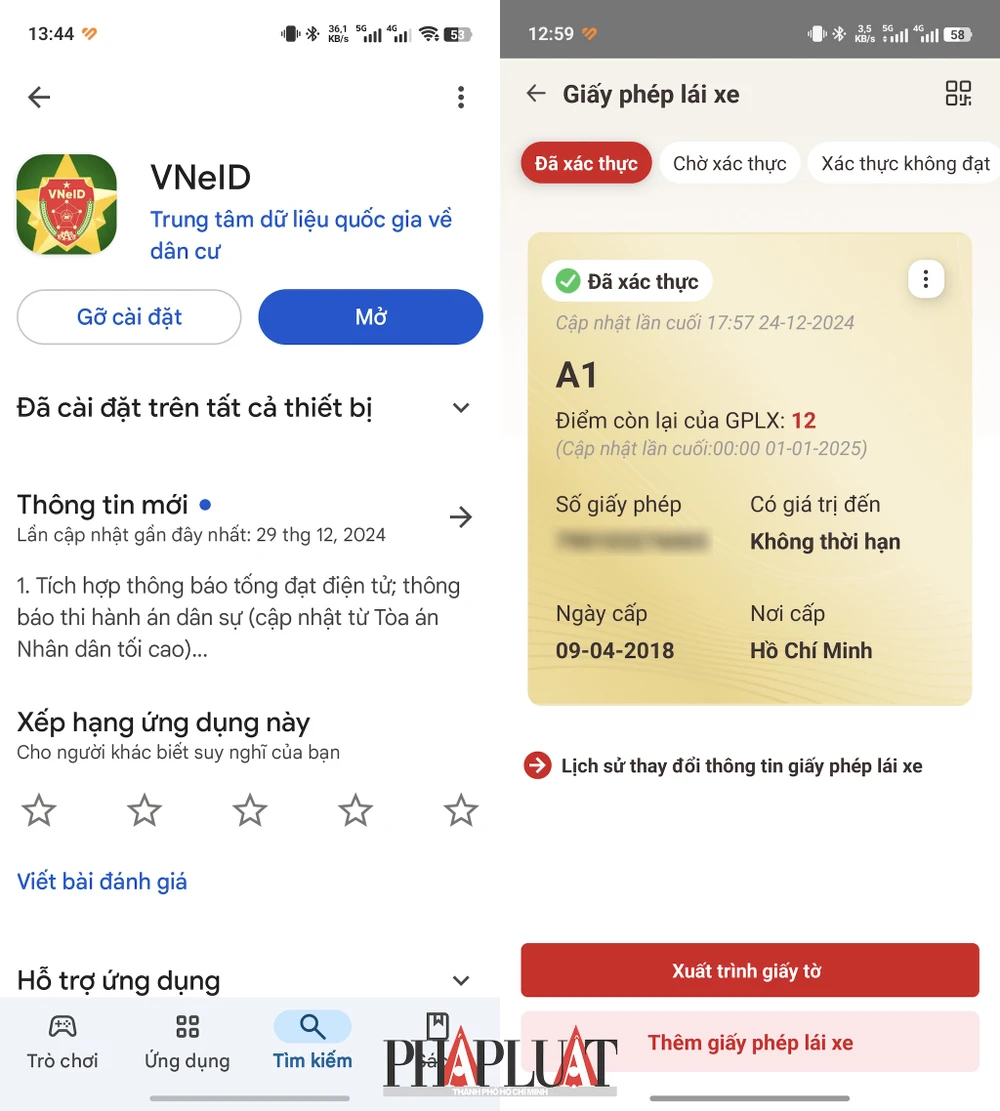The width and height of the screenshot is (1000, 1111).
Task: Open Thông tin mới details via the arrow
Action: click(460, 517)
